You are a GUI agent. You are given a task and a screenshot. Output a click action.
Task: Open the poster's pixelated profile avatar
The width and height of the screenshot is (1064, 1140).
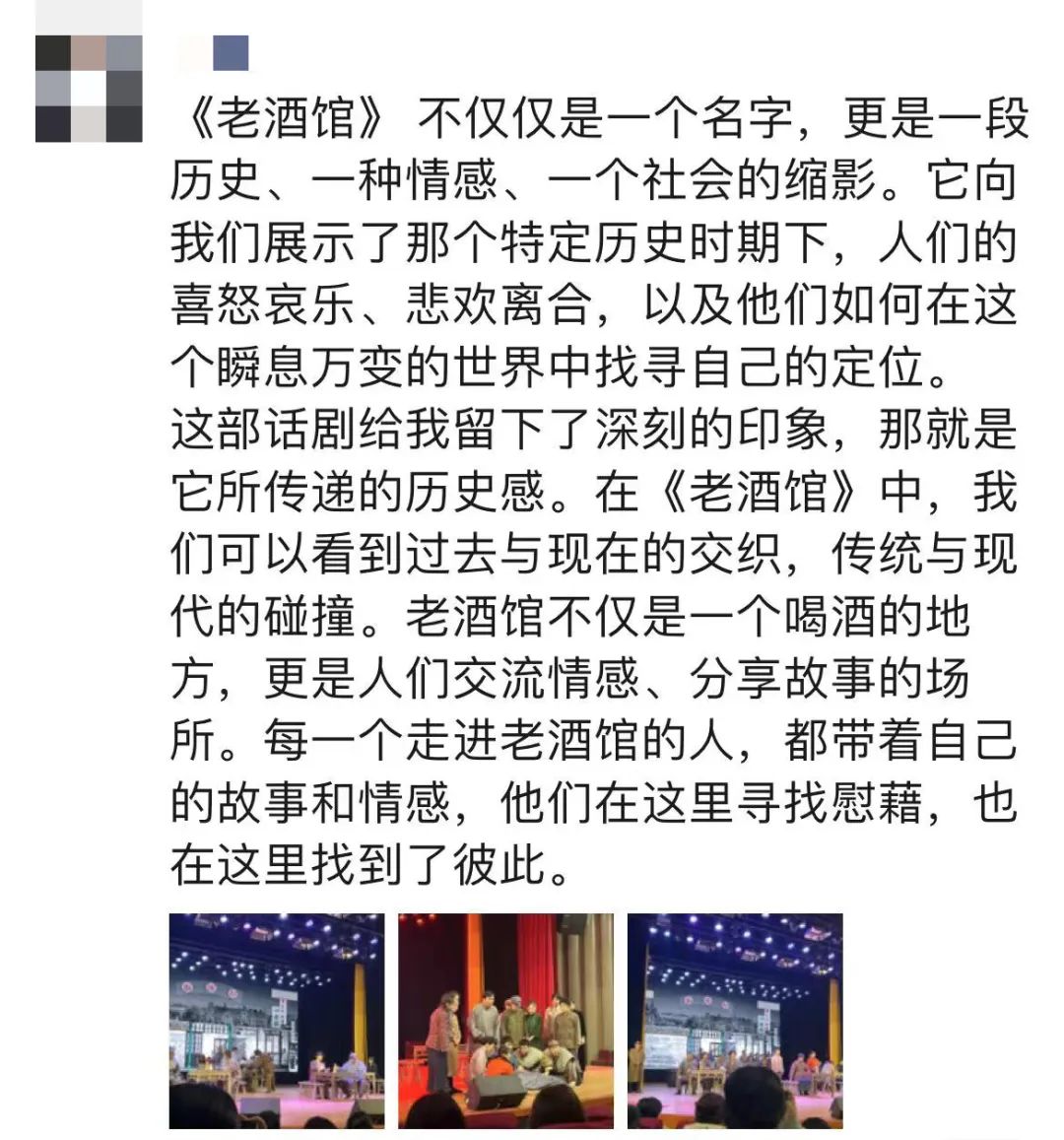pyautogui.click(x=89, y=89)
